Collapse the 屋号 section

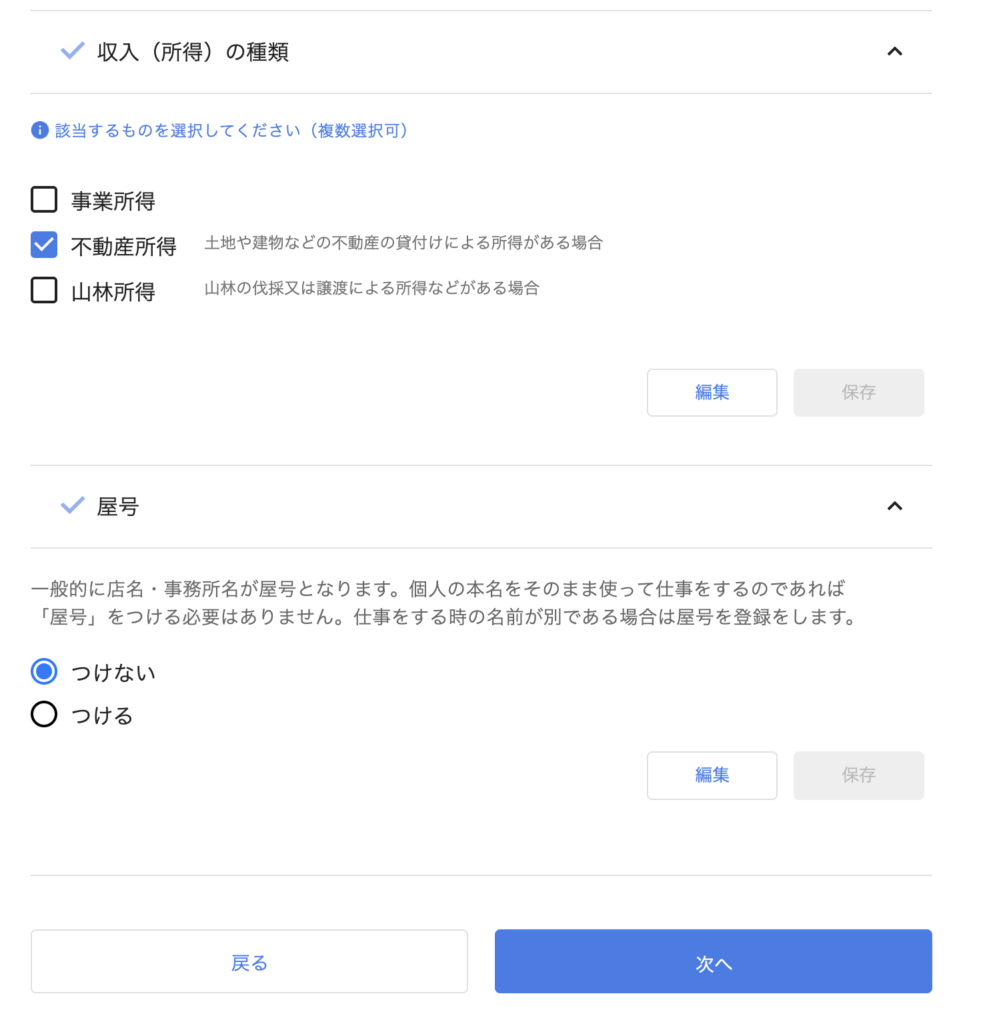[x=894, y=507]
